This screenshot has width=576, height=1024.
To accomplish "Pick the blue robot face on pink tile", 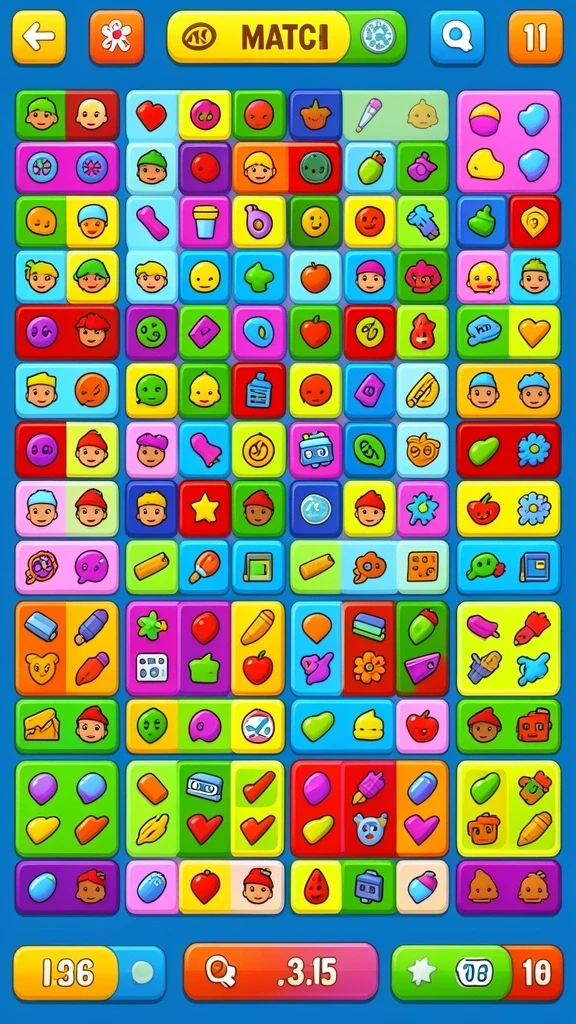I will click(x=316, y=449).
